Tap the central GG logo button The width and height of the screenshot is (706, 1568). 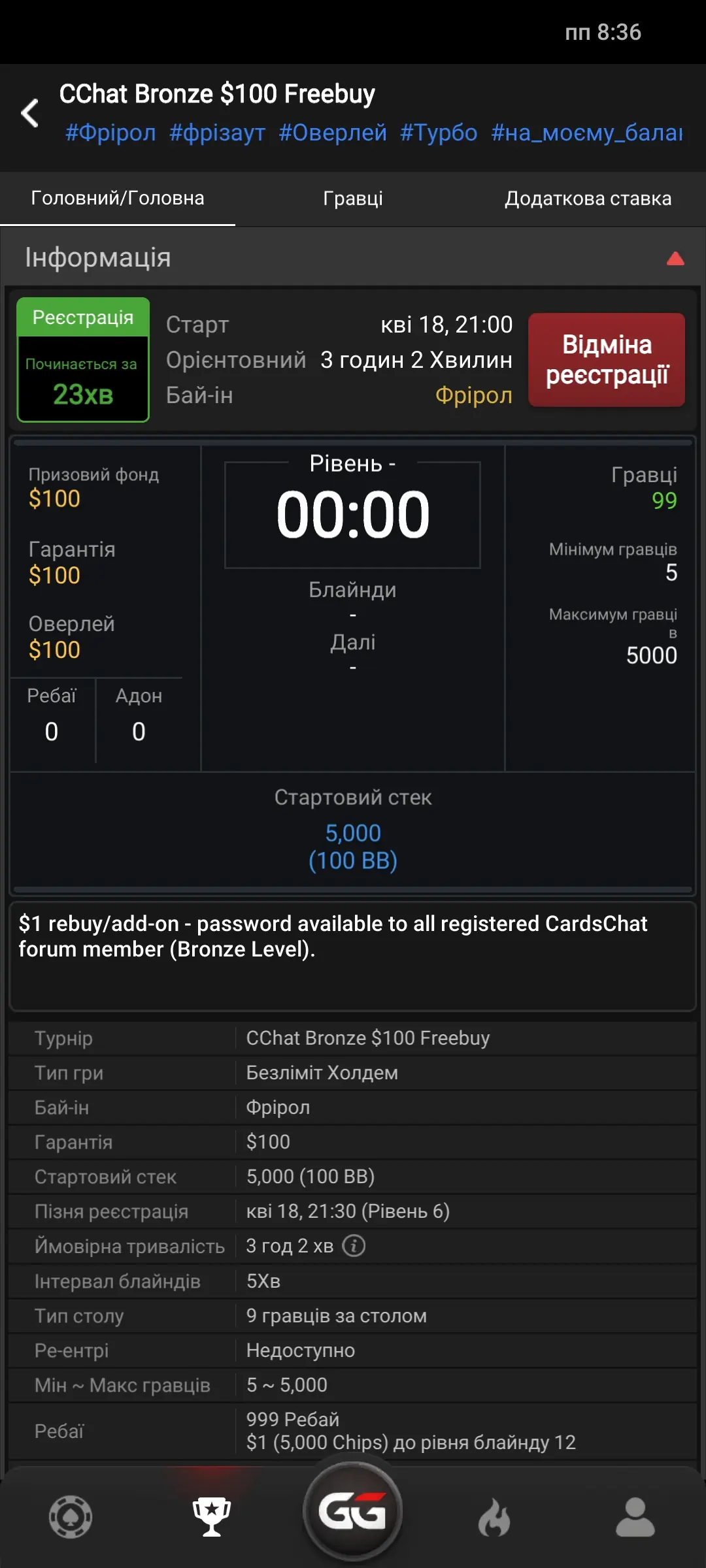353,1511
